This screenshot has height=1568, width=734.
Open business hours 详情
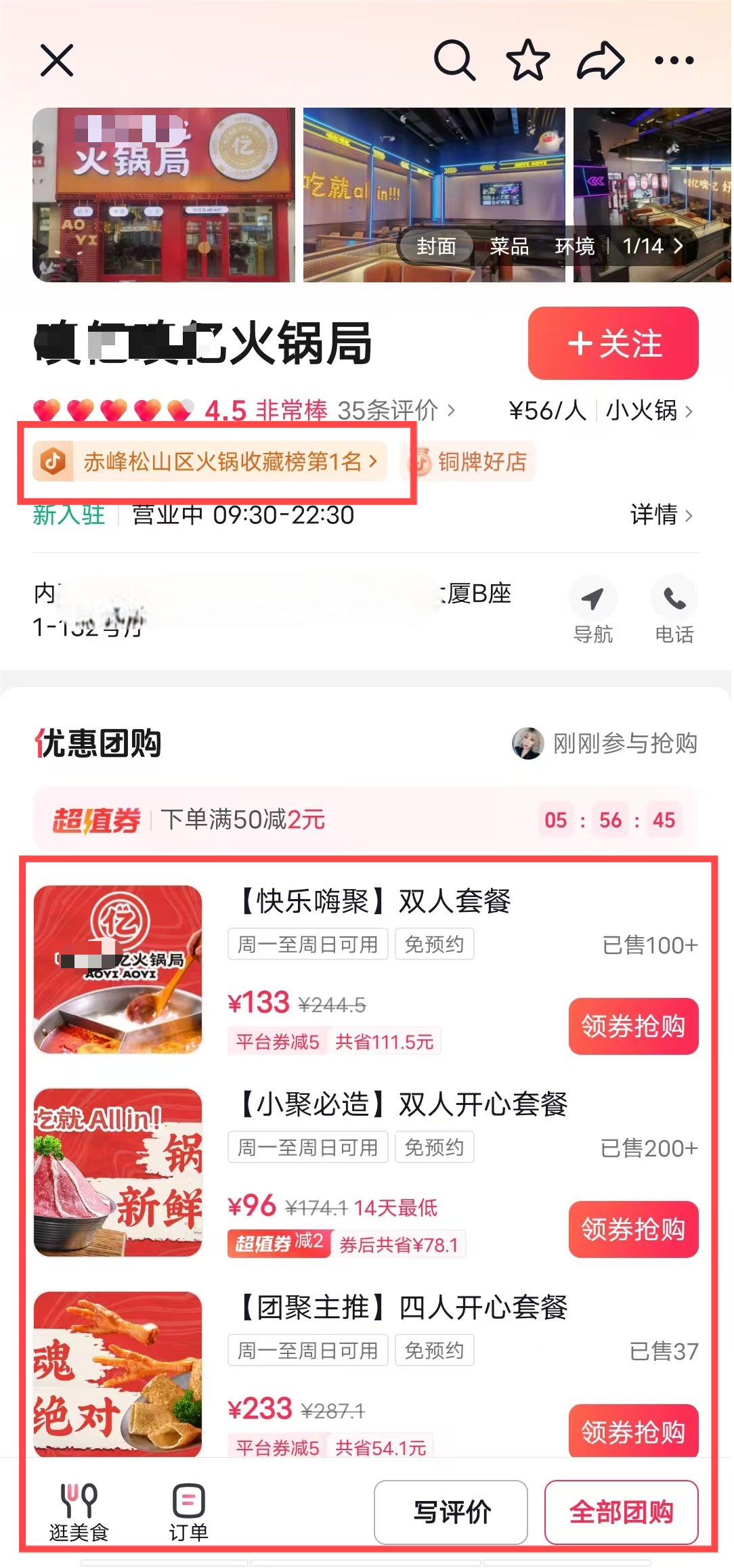point(661,515)
